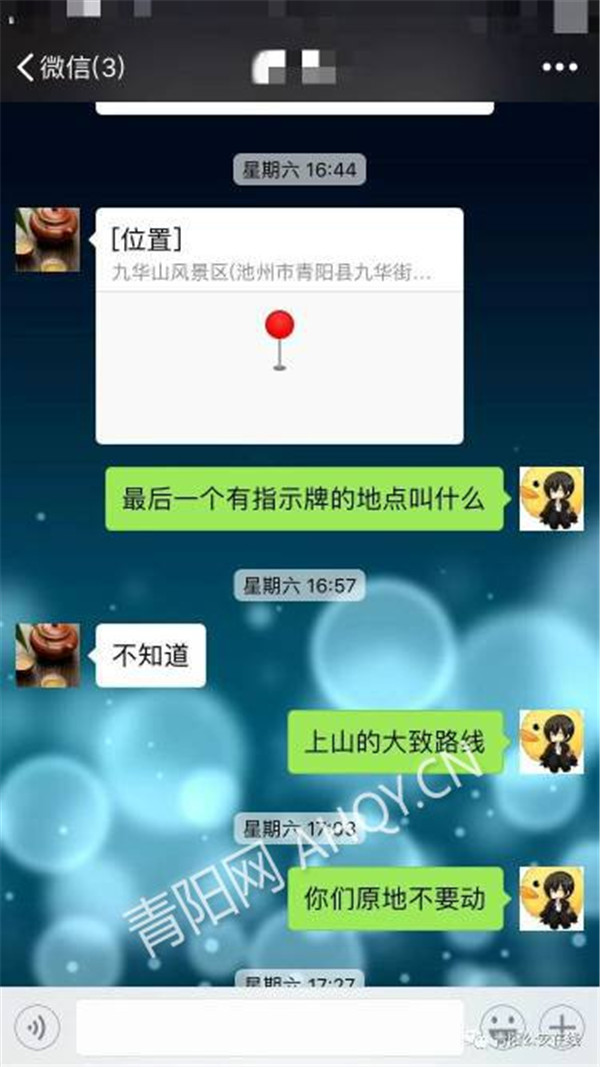Open the chat overflow menu
Viewport: 600px width, 1067px height.
[x=560, y=68]
